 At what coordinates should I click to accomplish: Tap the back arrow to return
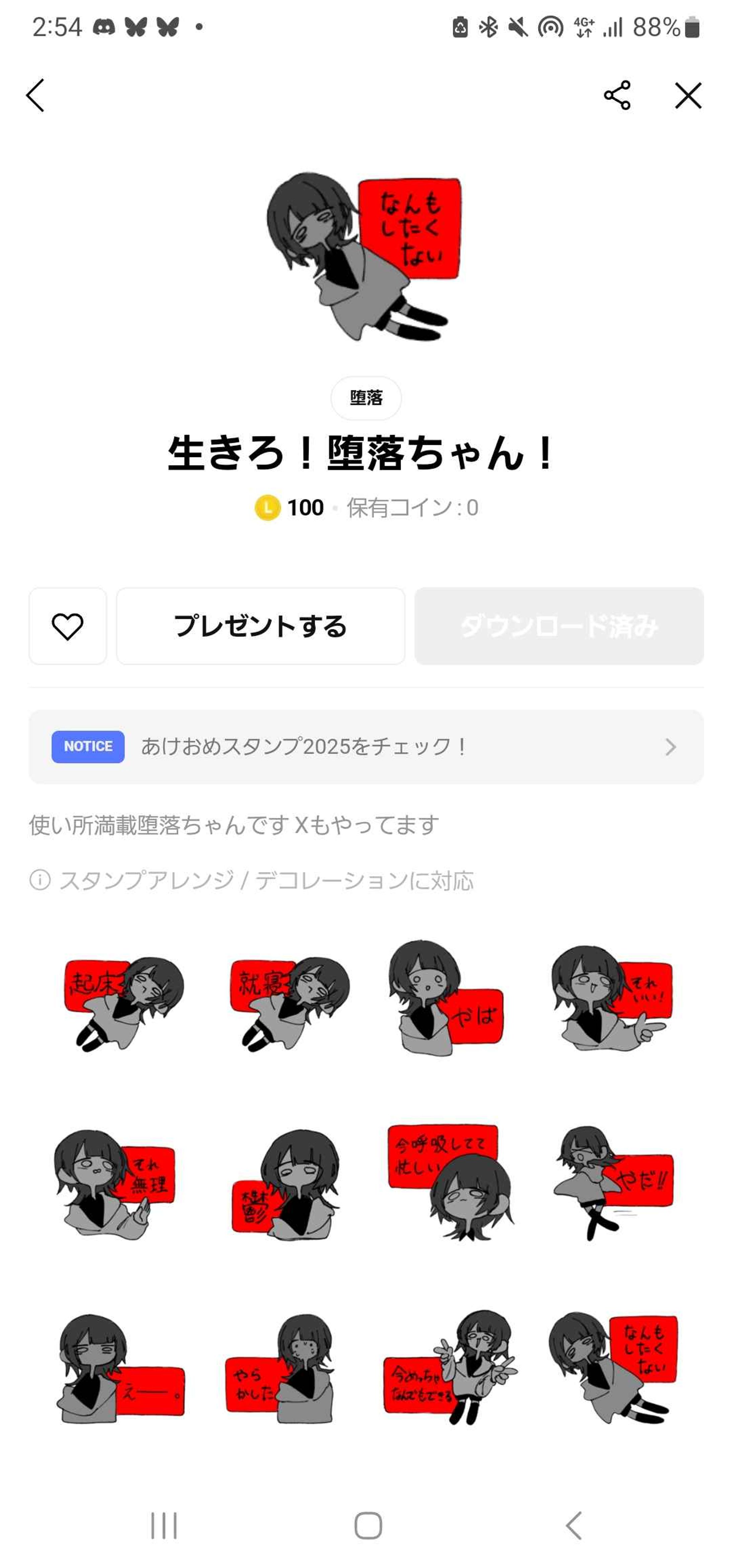click(x=35, y=95)
